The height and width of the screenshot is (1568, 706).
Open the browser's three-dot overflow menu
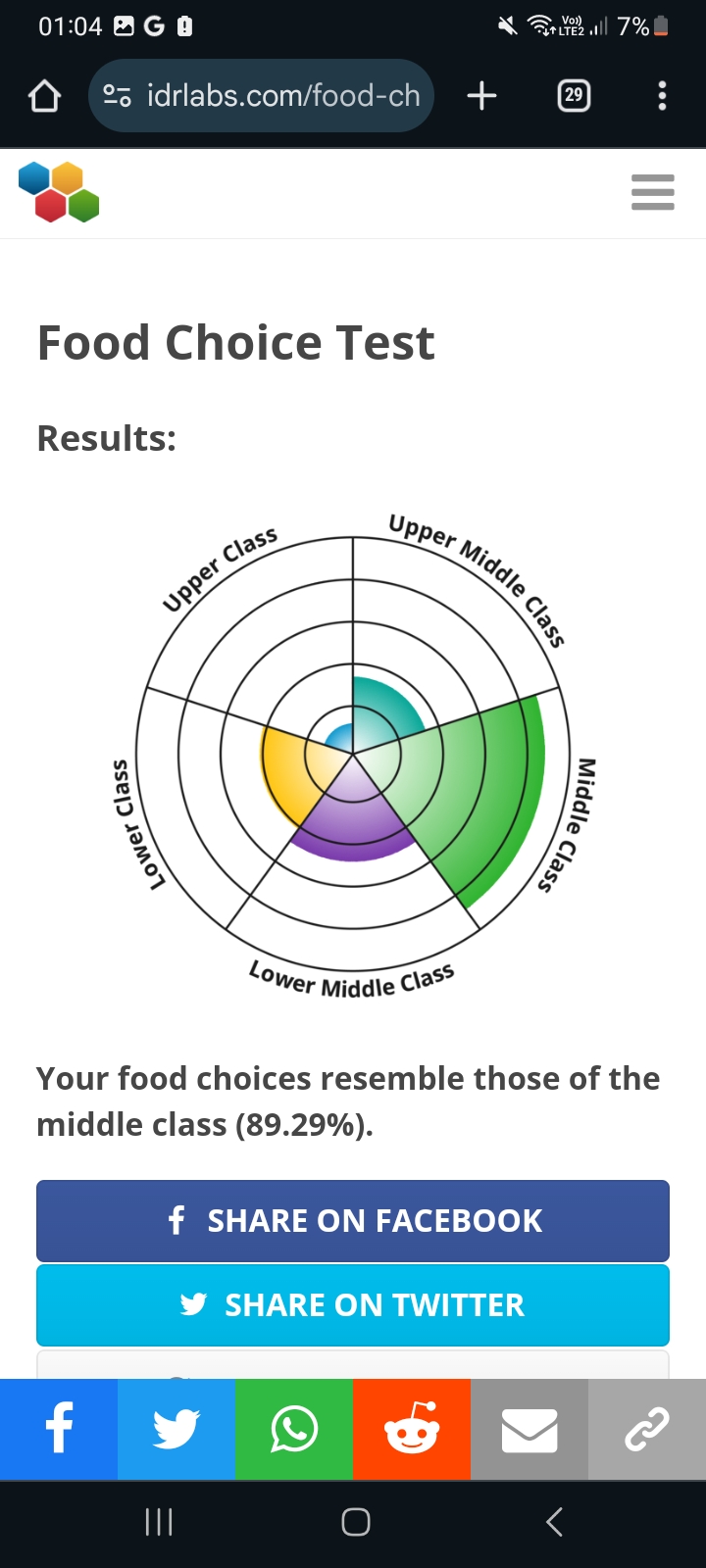click(662, 95)
